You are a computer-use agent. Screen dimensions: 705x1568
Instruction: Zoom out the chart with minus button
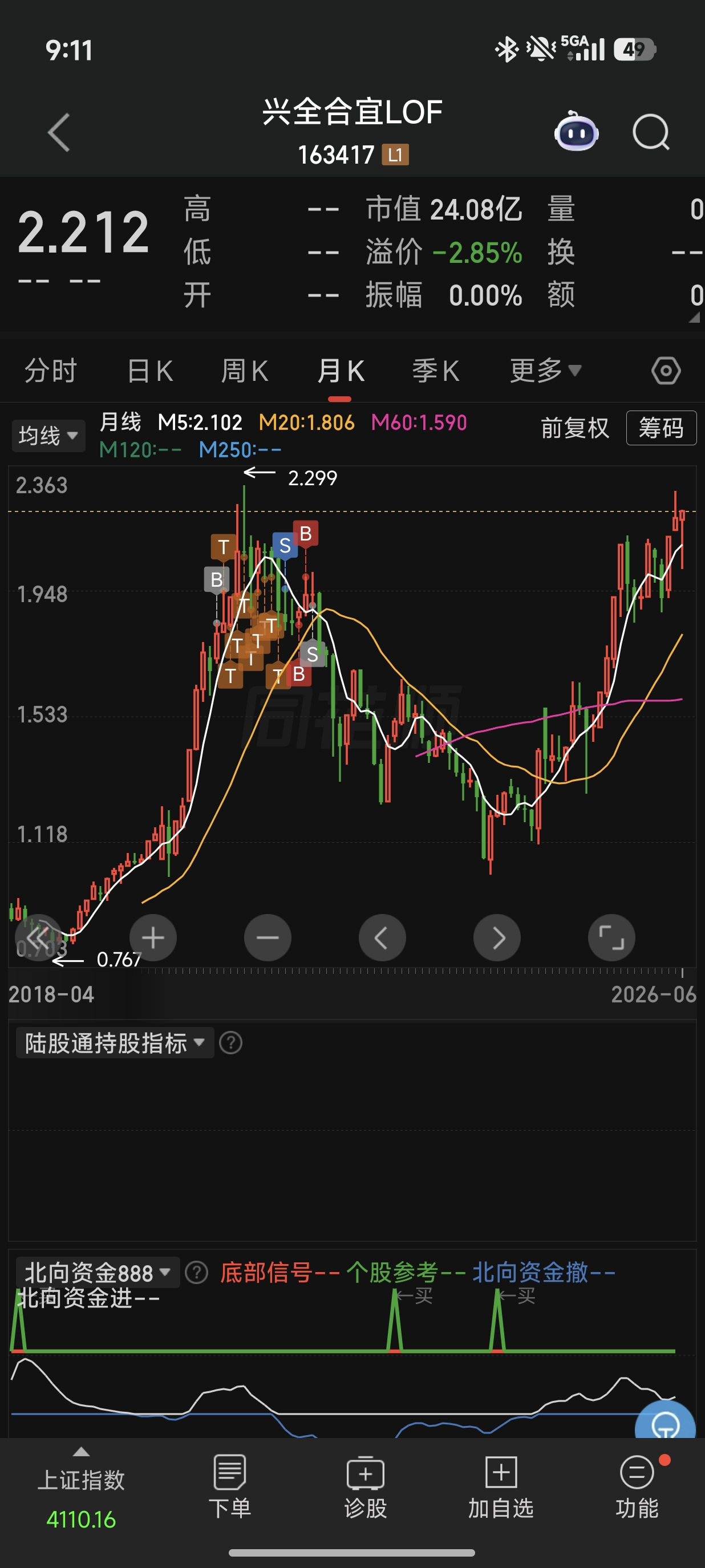click(x=268, y=937)
